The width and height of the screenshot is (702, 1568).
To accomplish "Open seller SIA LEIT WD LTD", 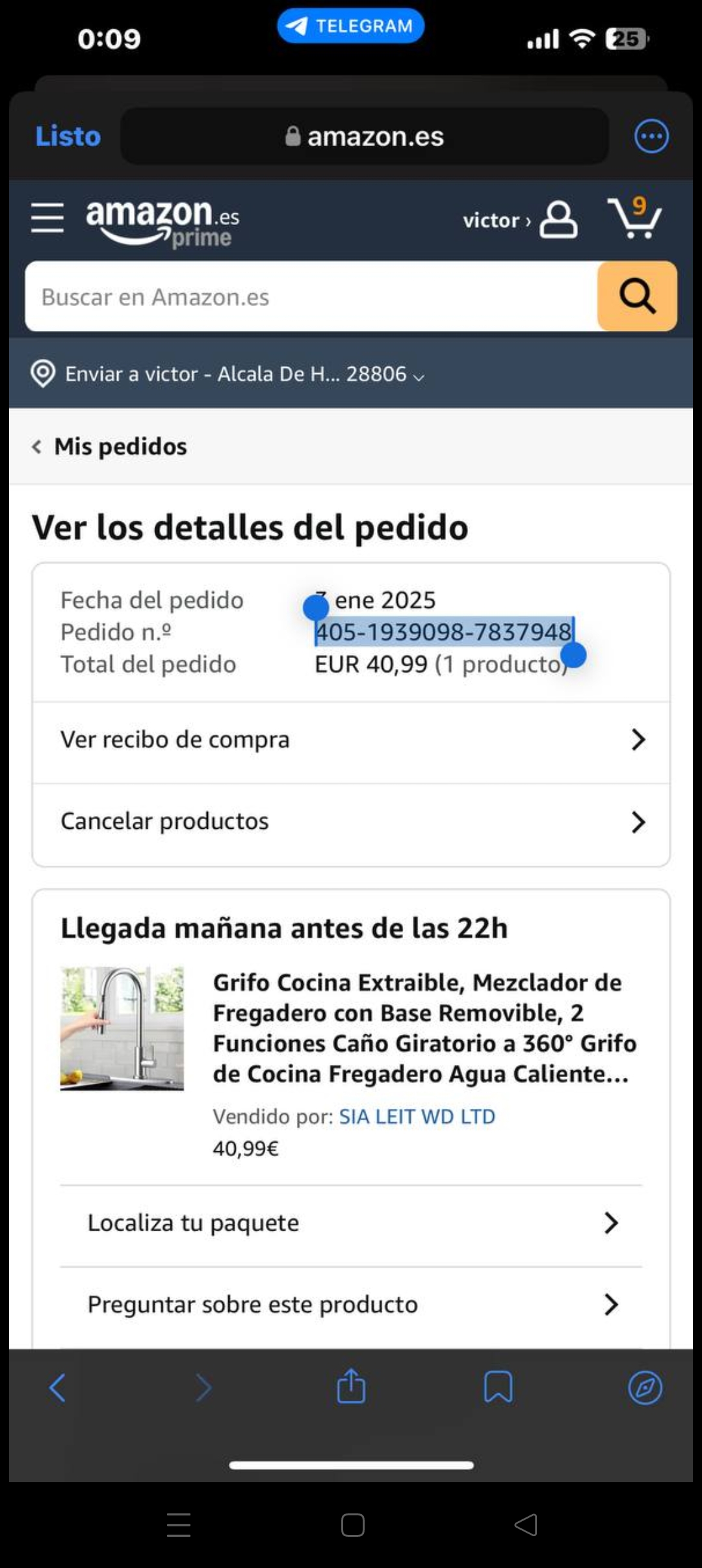I will point(417,1117).
